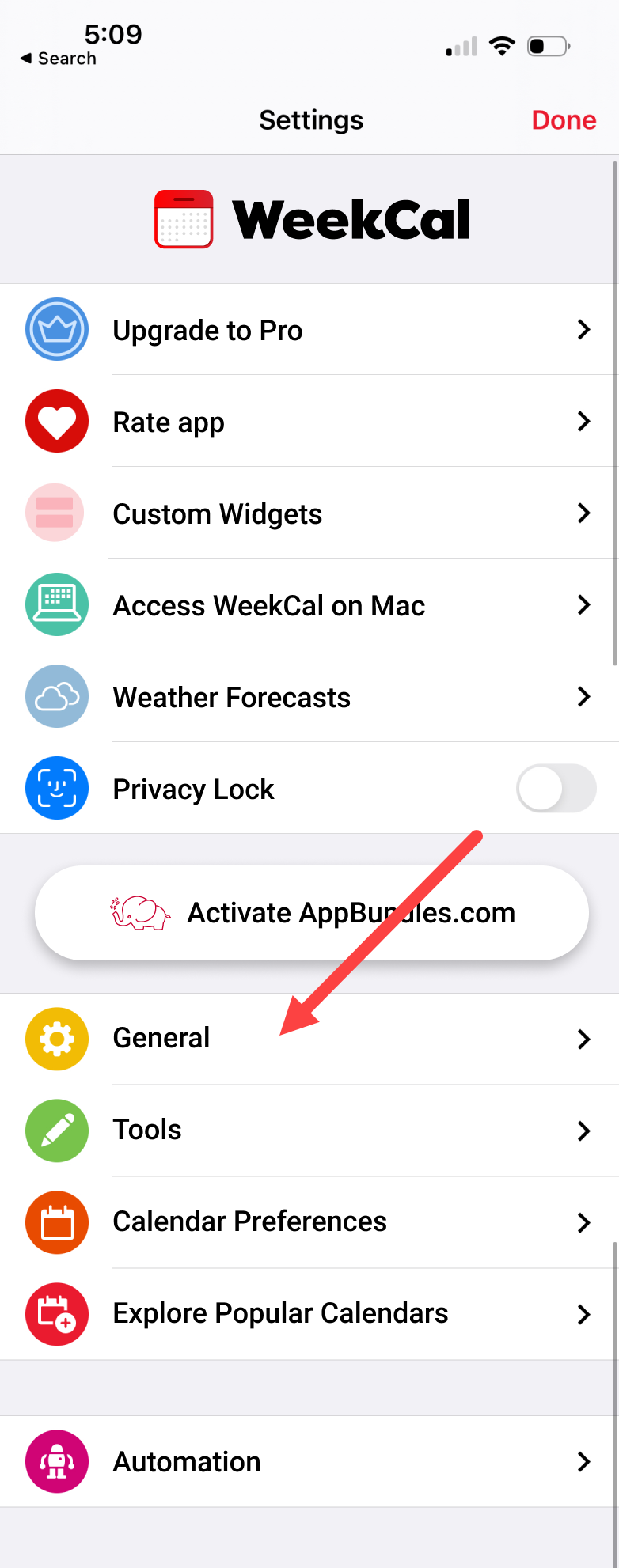The height and width of the screenshot is (1568, 619).
Task: Open Automation settings
Action: point(309,1461)
